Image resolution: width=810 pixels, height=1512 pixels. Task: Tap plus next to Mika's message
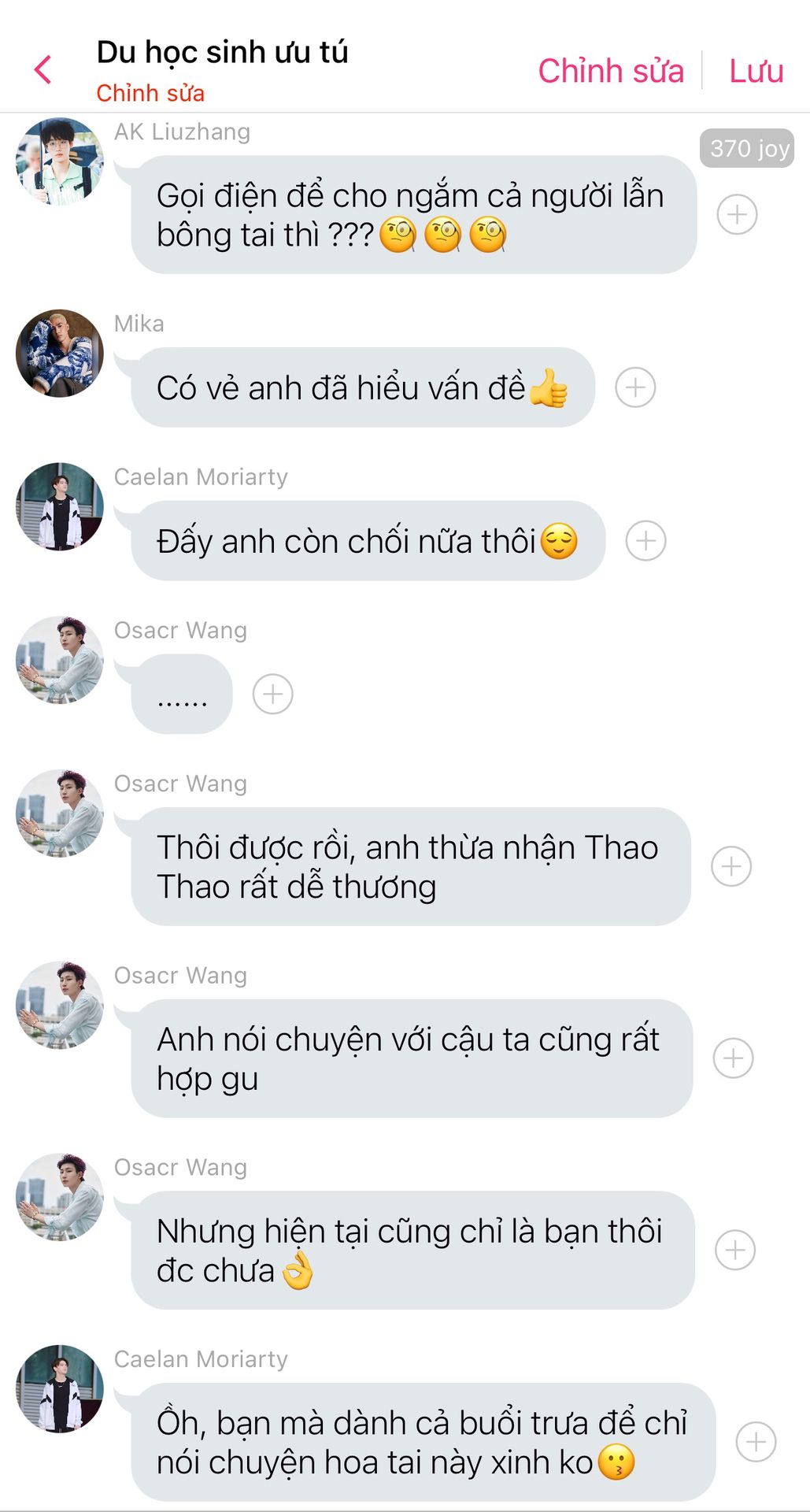tap(634, 387)
